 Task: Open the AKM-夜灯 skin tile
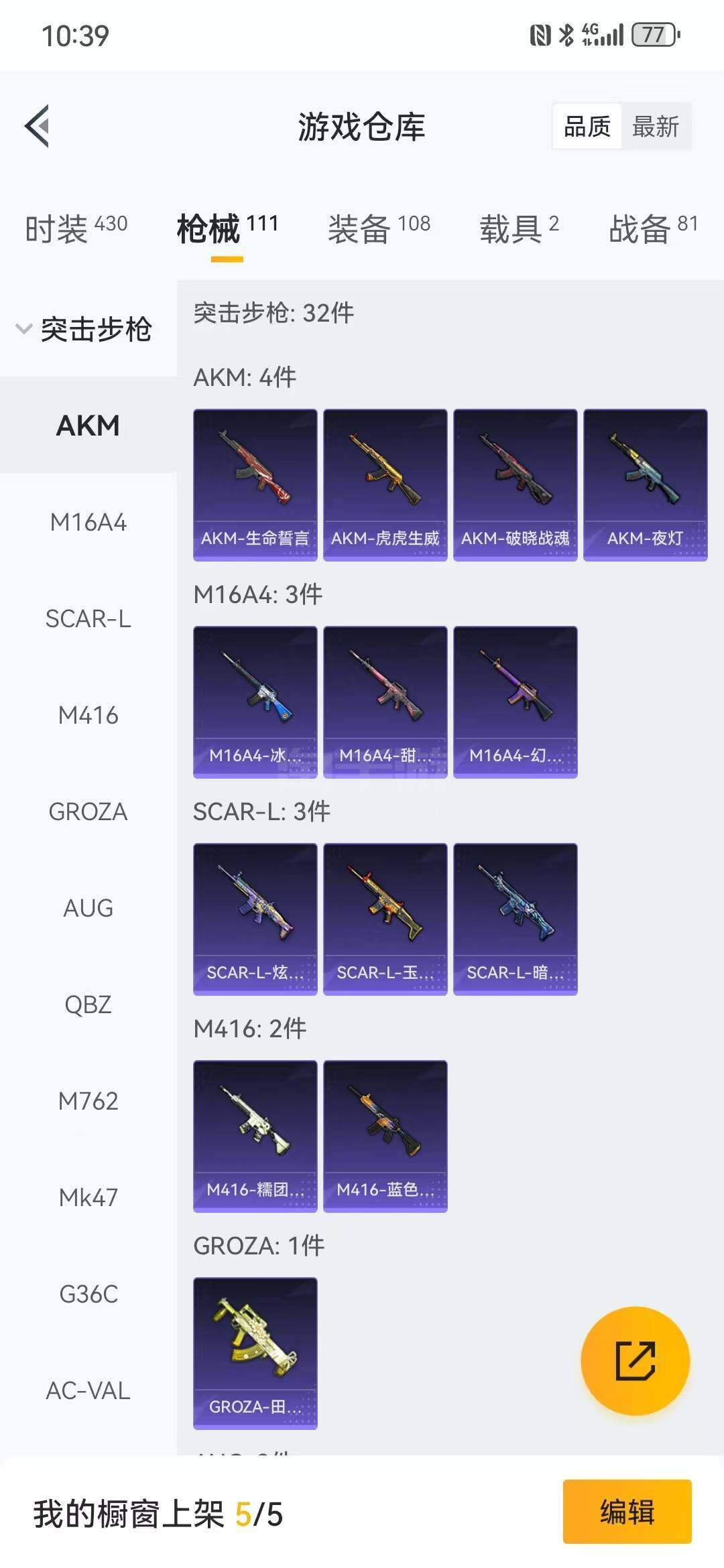pyautogui.click(x=645, y=484)
